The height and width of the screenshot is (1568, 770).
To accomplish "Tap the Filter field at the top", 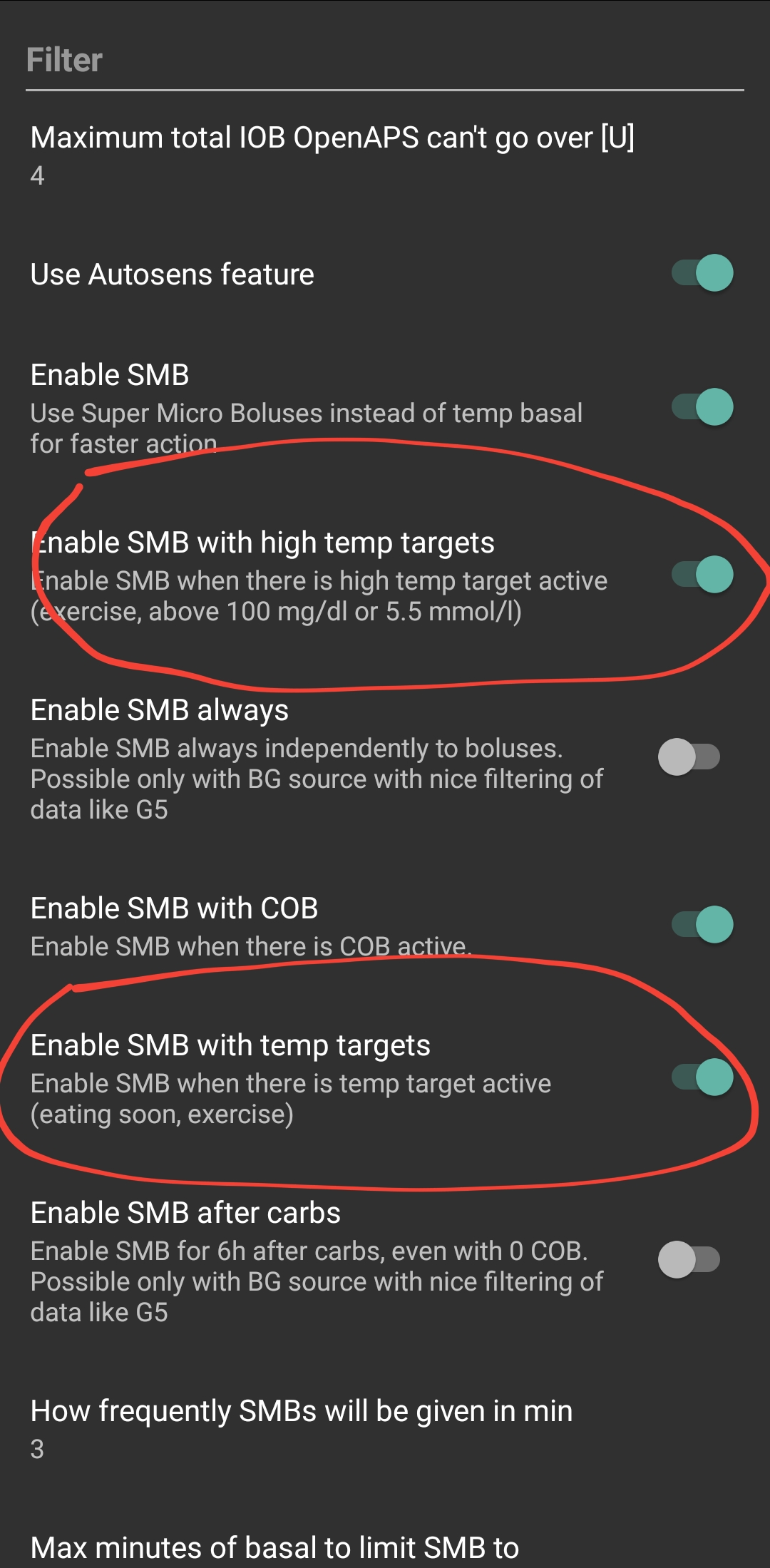I will (x=64, y=60).
